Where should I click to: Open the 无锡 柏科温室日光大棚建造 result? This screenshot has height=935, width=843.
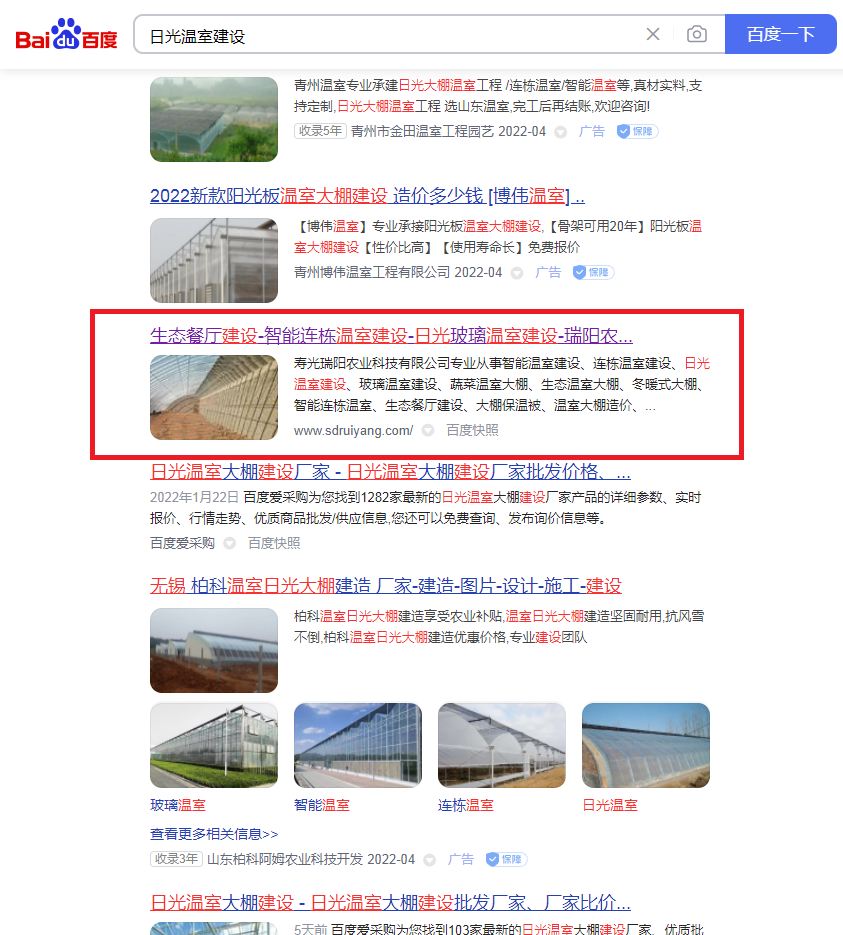coord(385,585)
